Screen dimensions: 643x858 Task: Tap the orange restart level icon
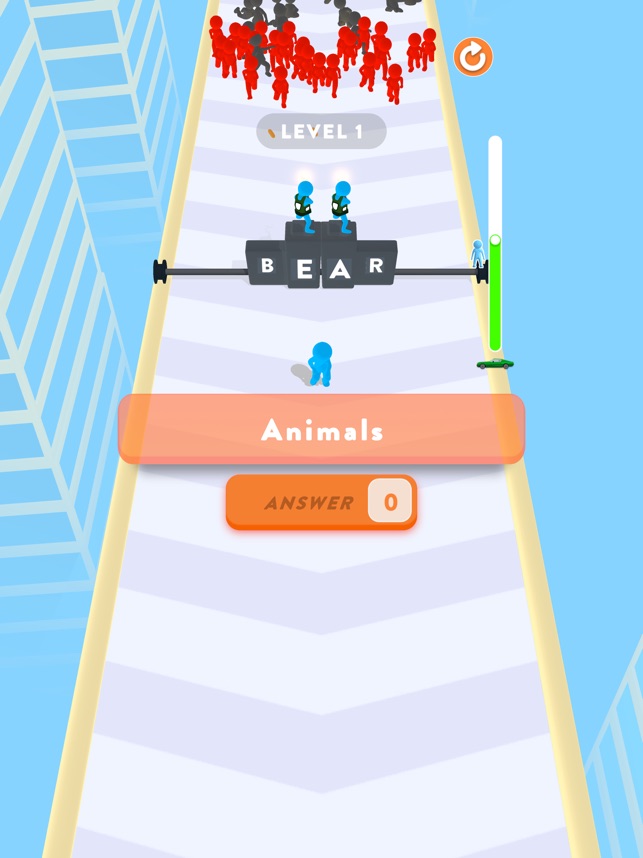pos(473,57)
